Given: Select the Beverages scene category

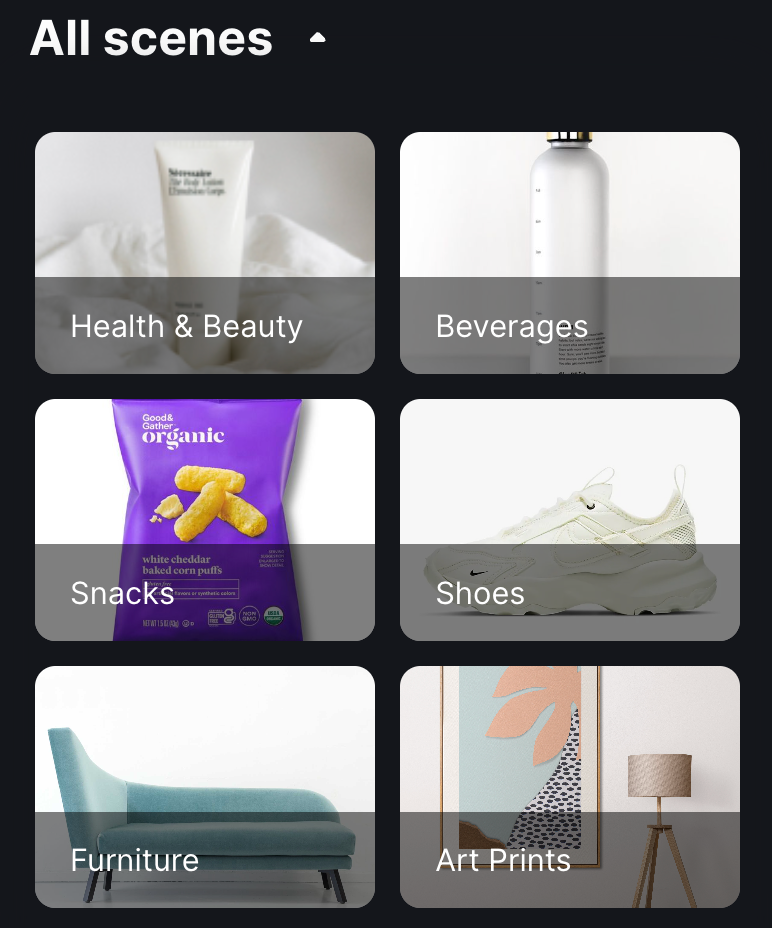Looking at the screenshot, I should tap(570, 253).
